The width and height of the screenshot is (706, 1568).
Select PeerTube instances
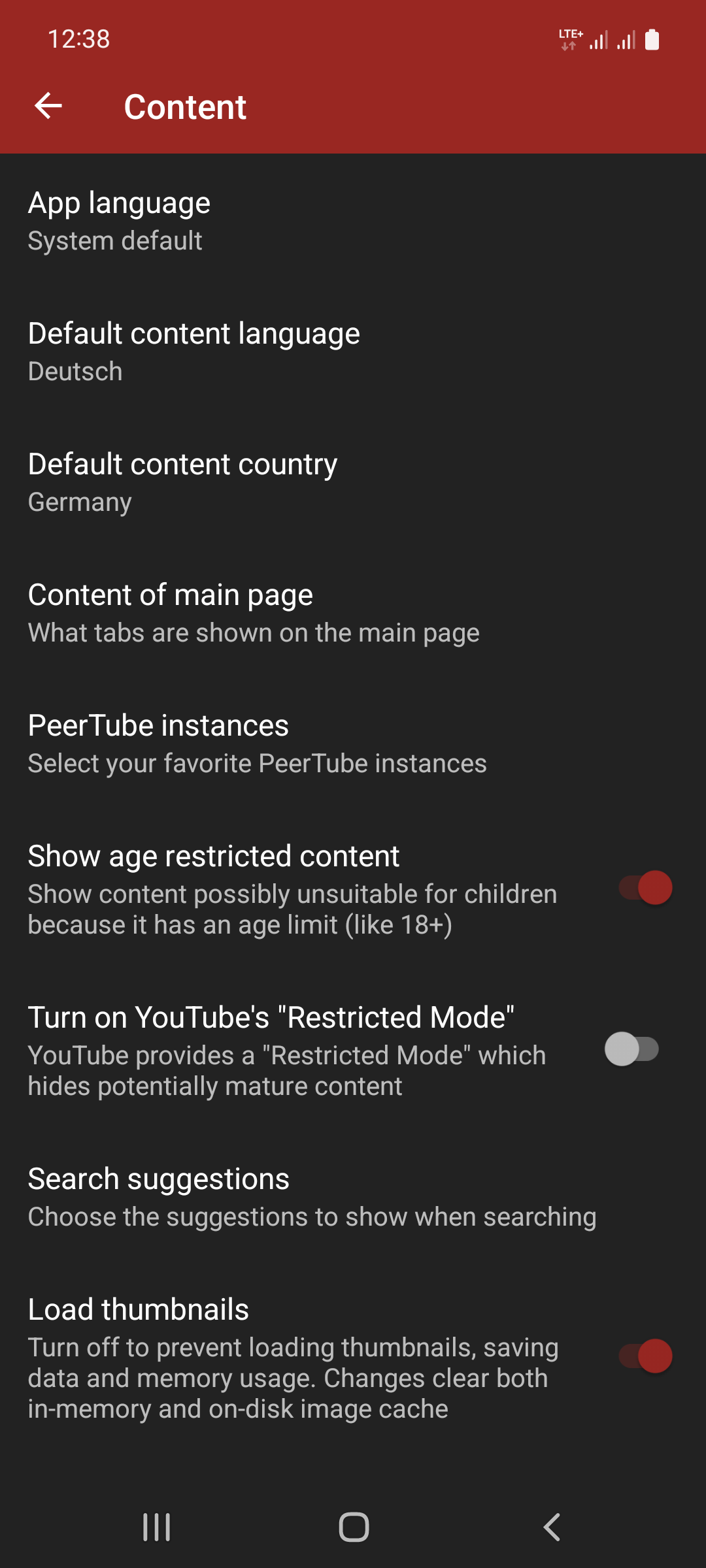tap(256, 743)
